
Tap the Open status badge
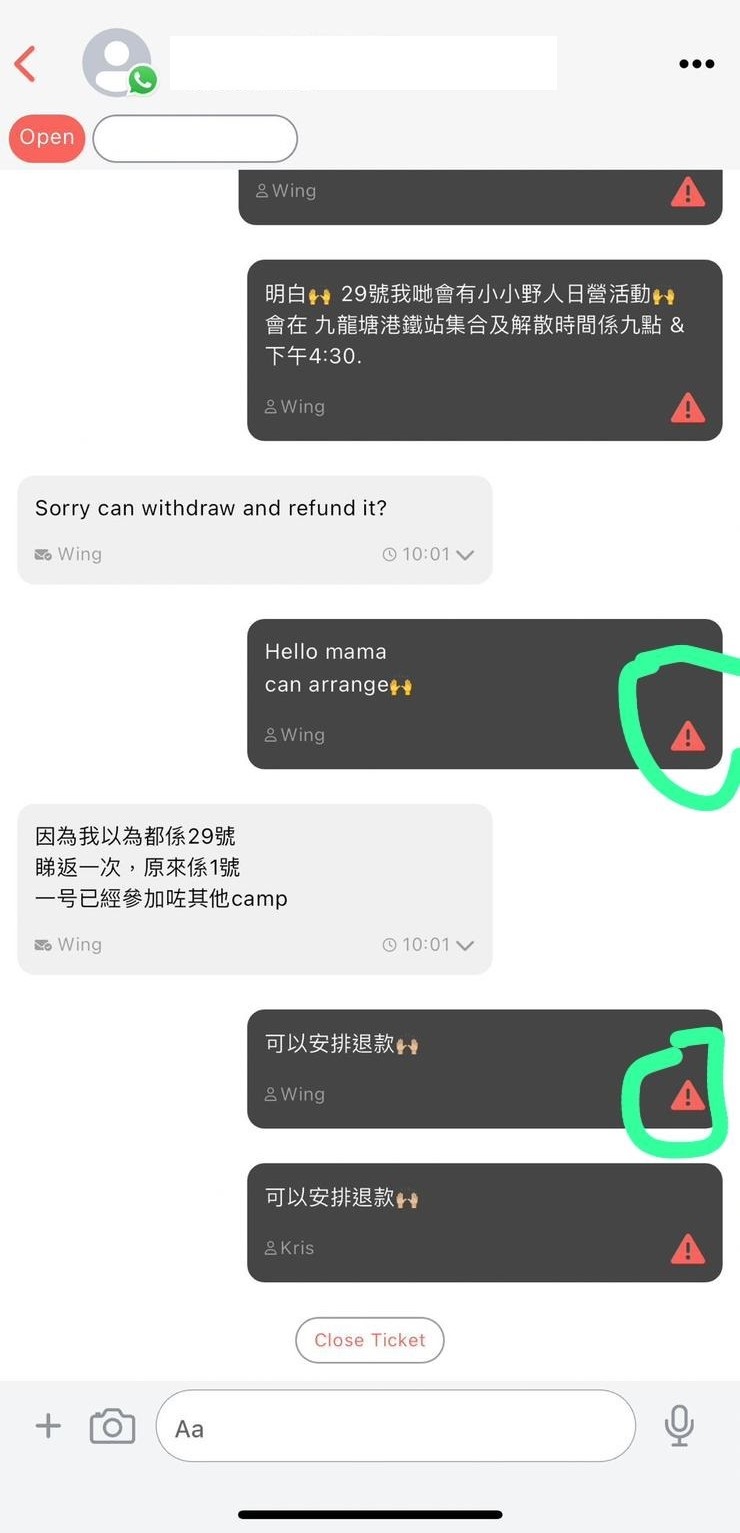pyautogui.click(x=47, y=138)
